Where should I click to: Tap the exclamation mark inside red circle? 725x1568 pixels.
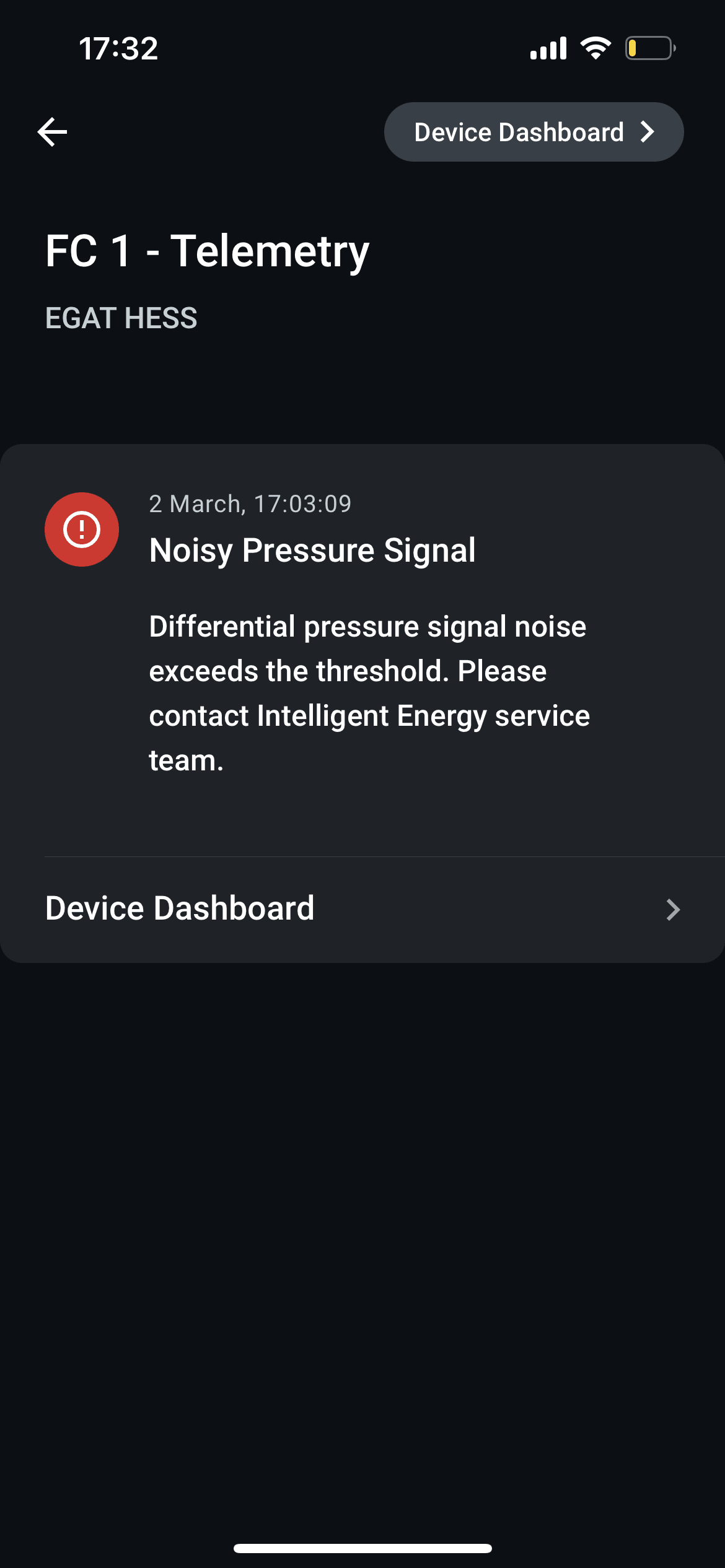(81, 529)
